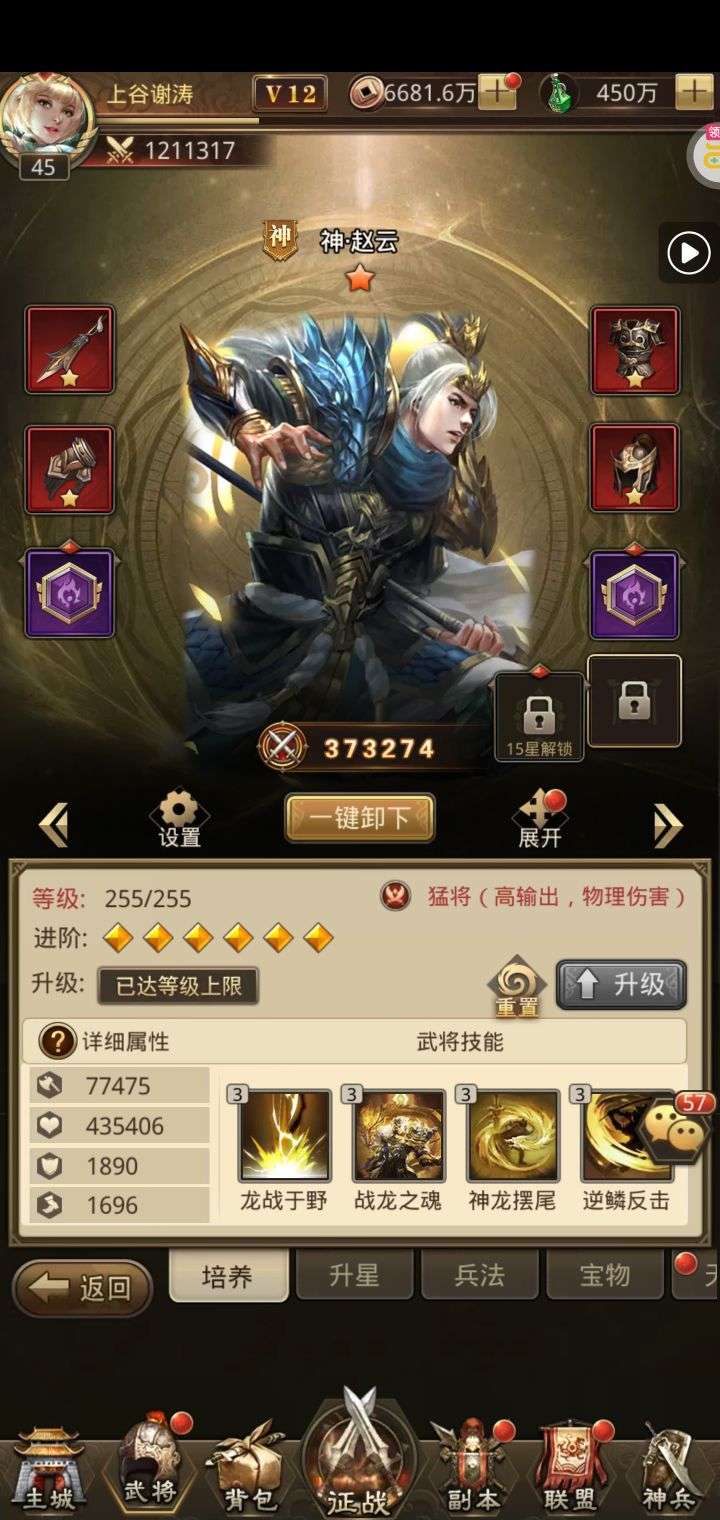
Task: Add copper coins with the plus button
Action: [497, 93]
